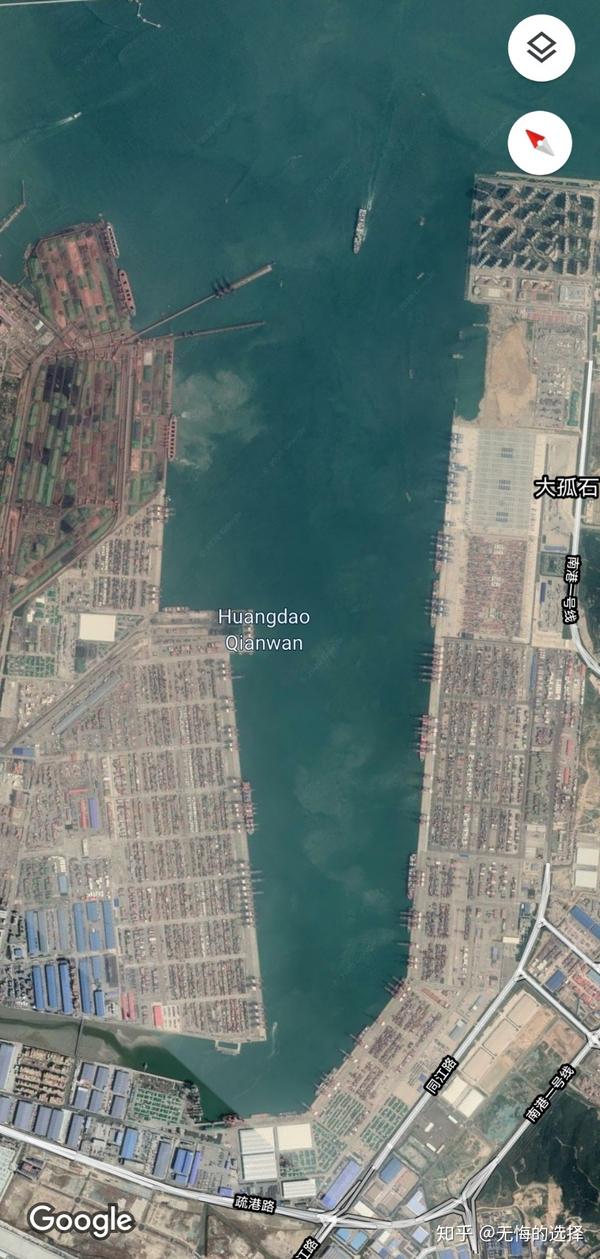Image resolution: width=600 pixels, height=1259 pixels.
Task: Select the Huangdao Qianwan place label
Action: coord(261,630)
